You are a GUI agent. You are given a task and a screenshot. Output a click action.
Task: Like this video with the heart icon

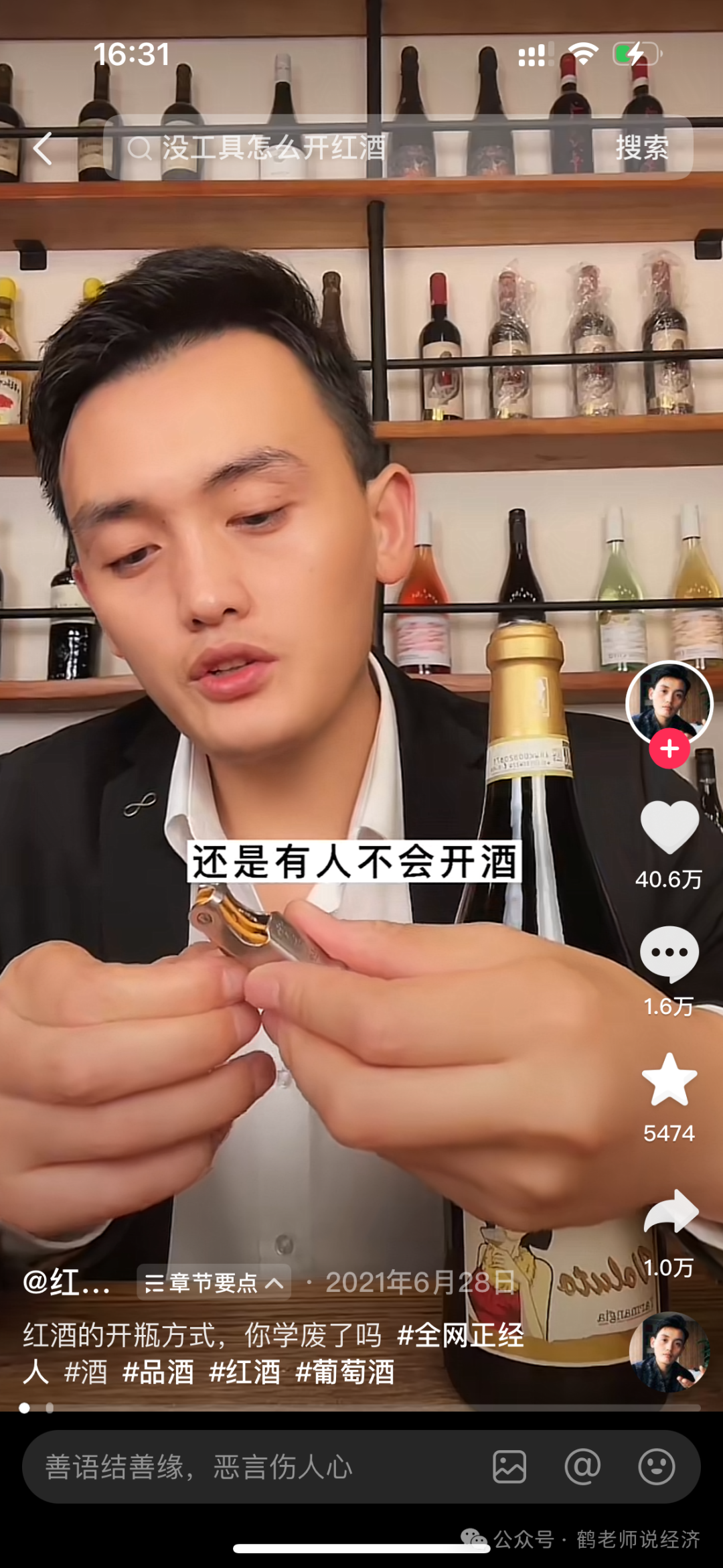click(669, 827)
